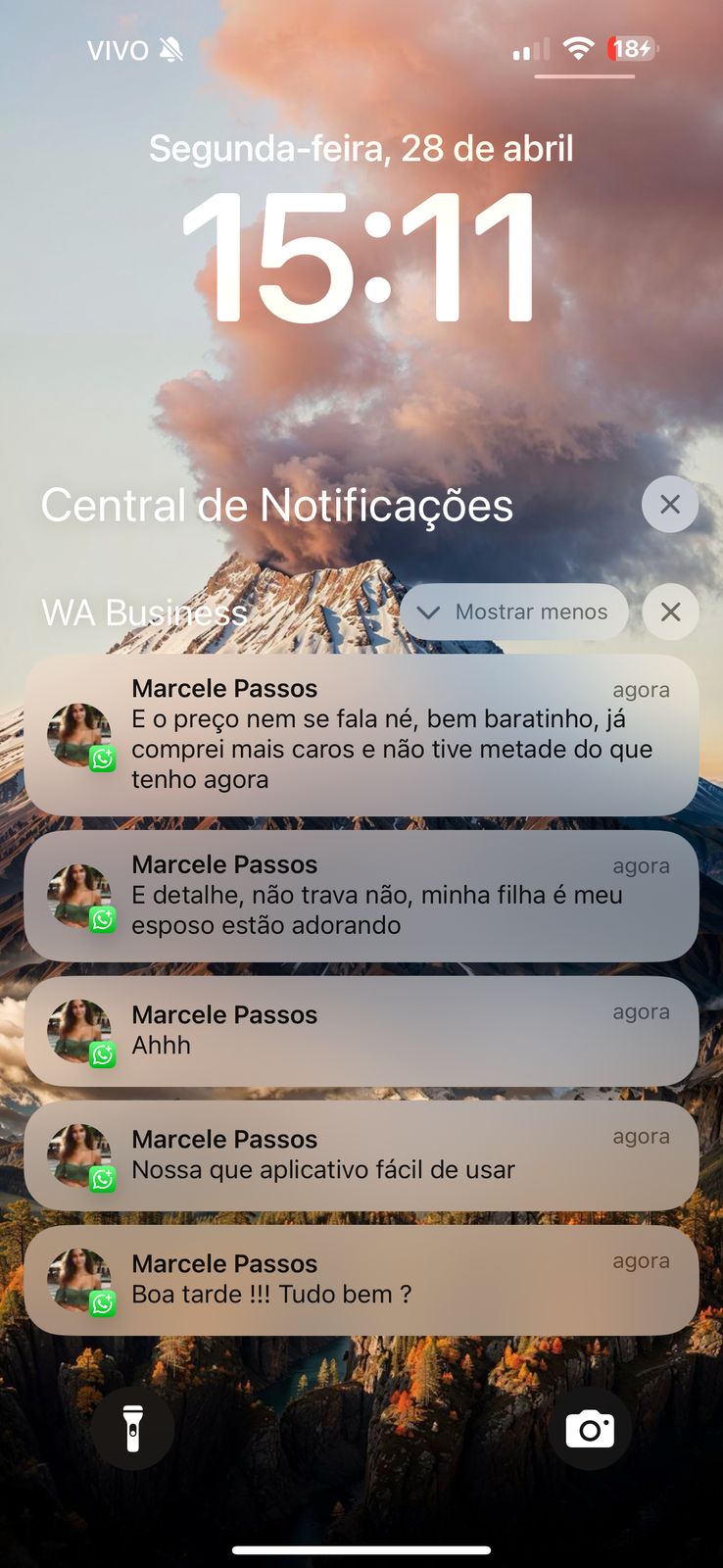
Task: Open the "Ahhh" message notification
Action: click(x=361, y=1031)
